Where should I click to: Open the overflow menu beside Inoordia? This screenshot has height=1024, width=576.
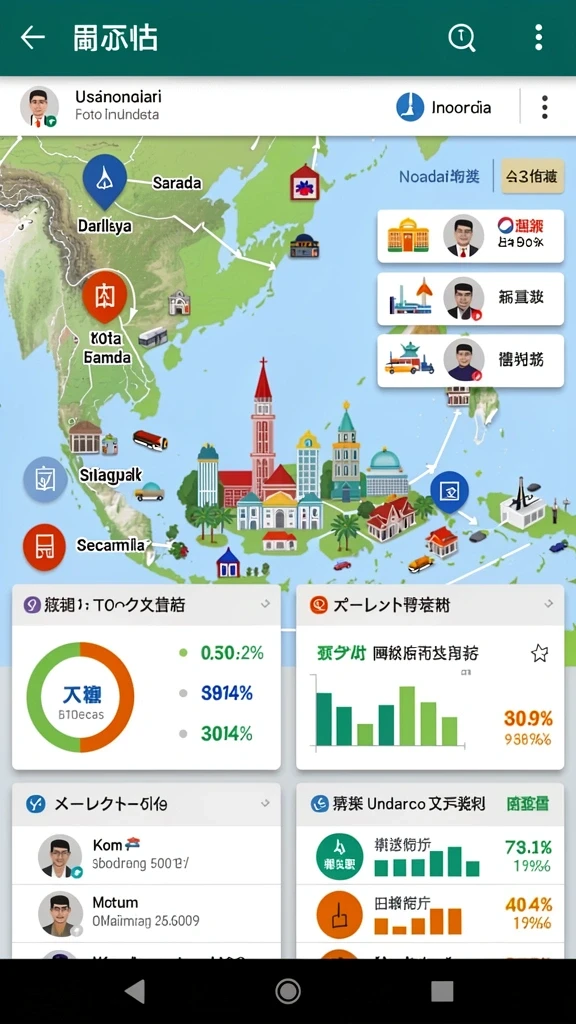544,107
